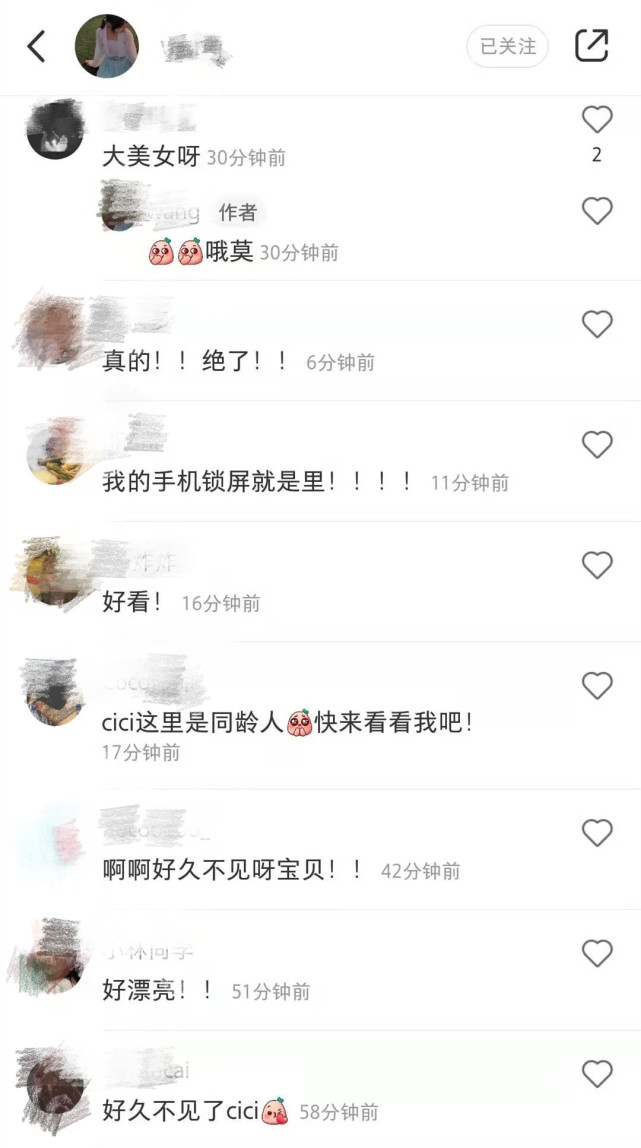Reply to the comment 好漂亮！！
Screen dimensions: 641x1148
coord(143,991)
